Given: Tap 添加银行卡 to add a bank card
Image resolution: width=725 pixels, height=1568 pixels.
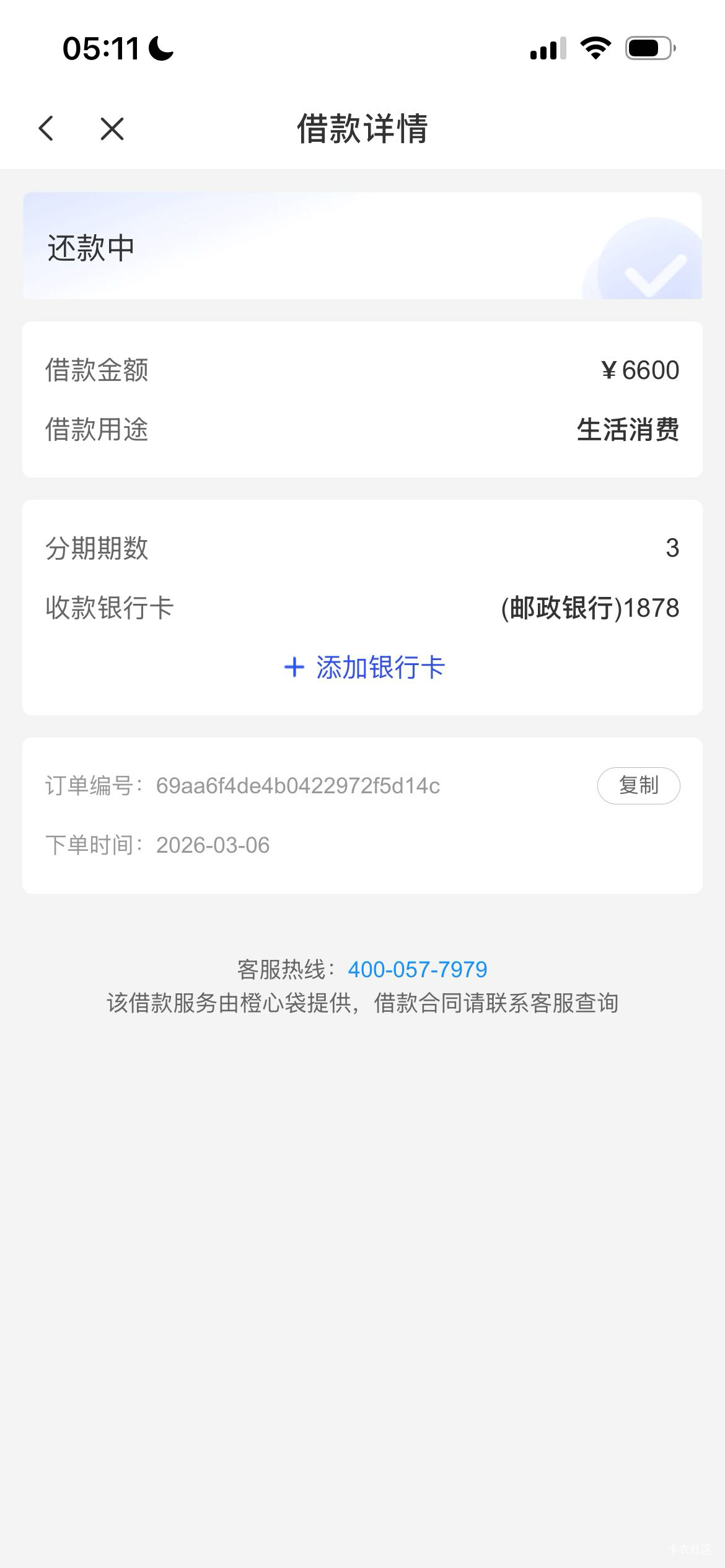Looking at the screenshot, I should tap(364, 668).
